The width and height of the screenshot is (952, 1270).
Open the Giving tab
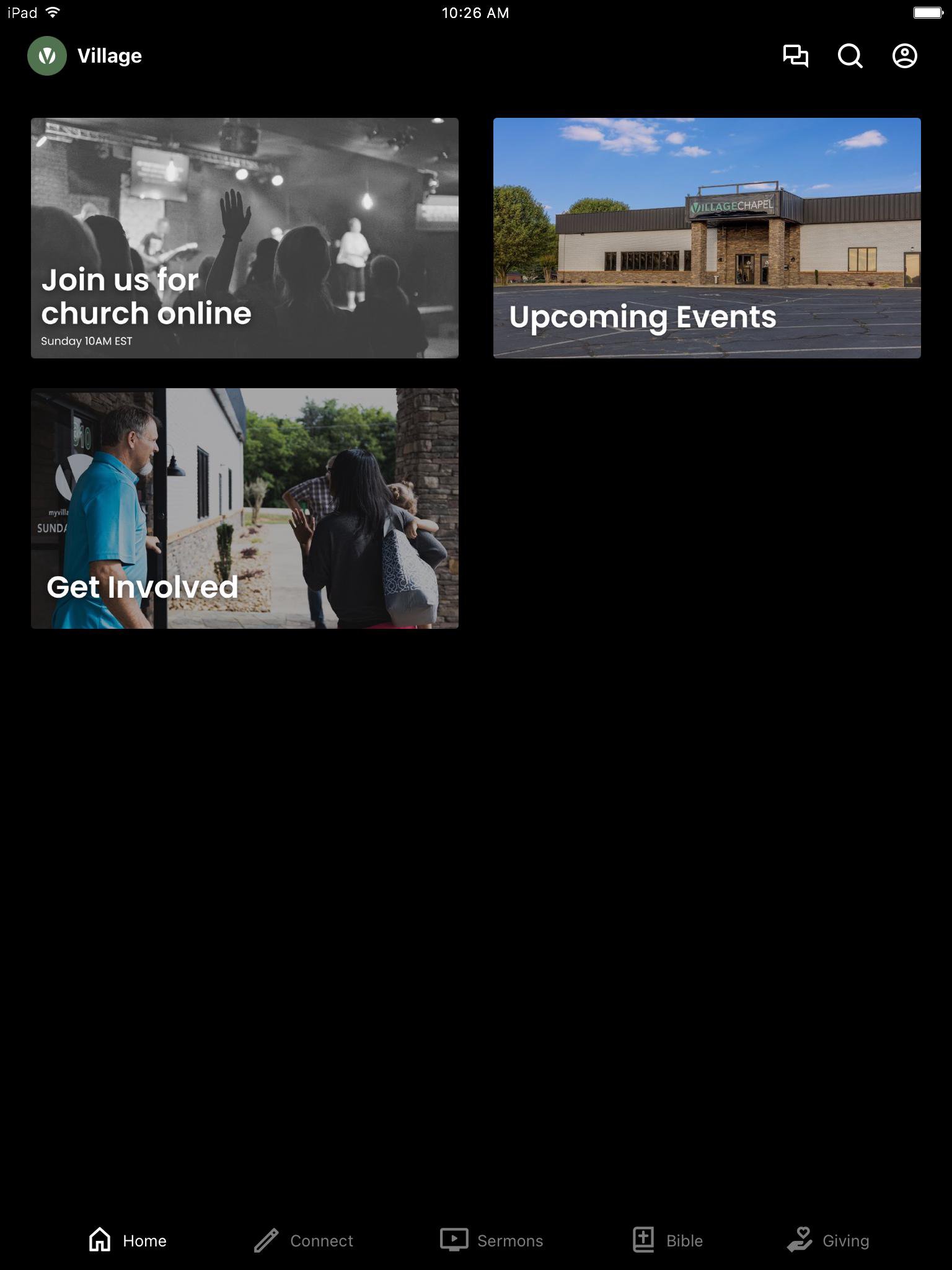828,1240
